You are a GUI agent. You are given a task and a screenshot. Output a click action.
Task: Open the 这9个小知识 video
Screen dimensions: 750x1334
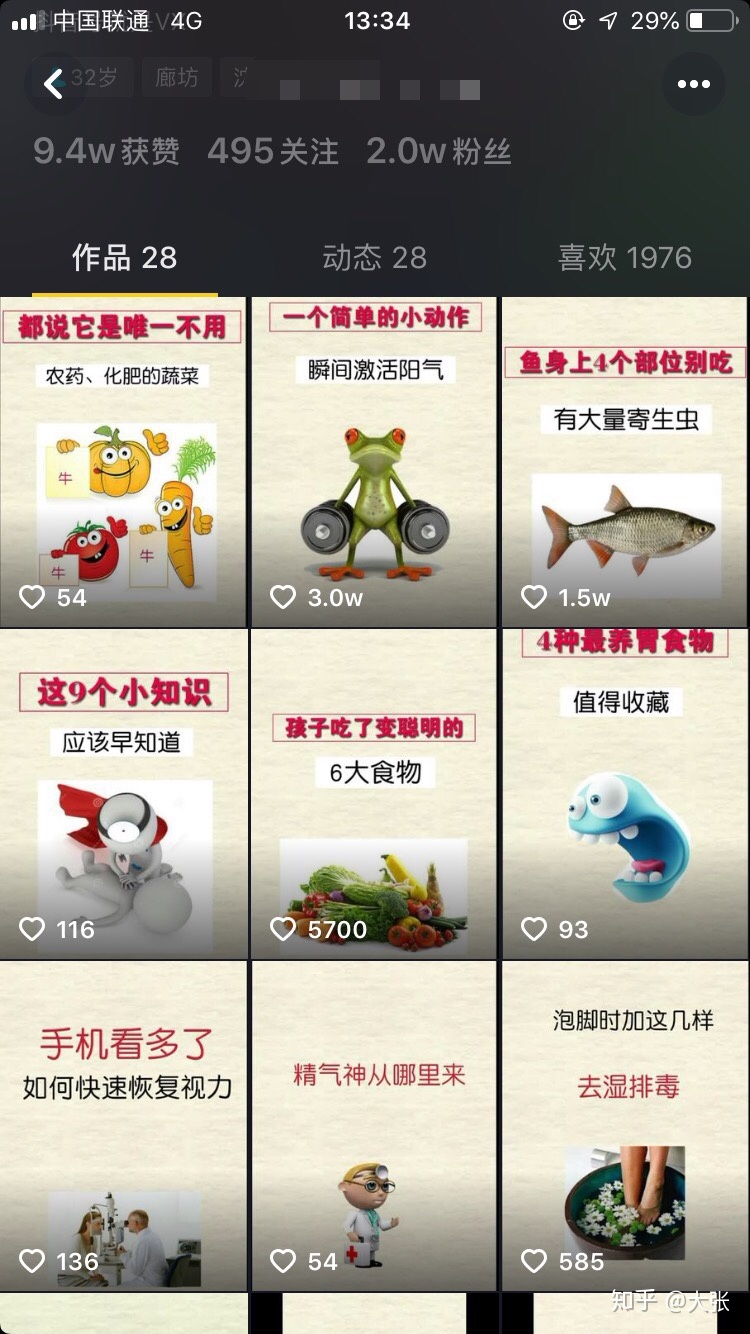coord(123,794)
